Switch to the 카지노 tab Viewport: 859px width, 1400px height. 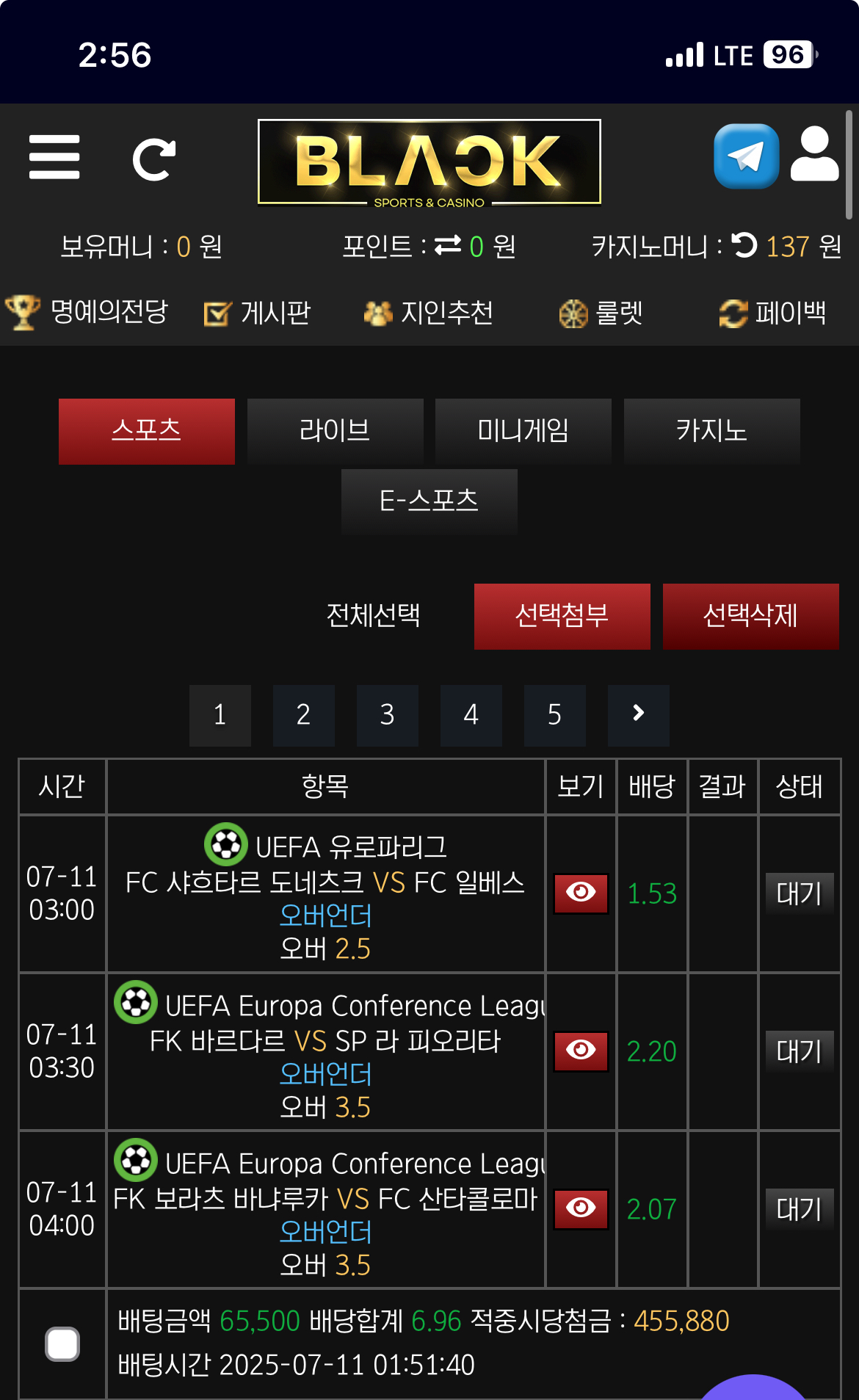click(x=711, y=431)
